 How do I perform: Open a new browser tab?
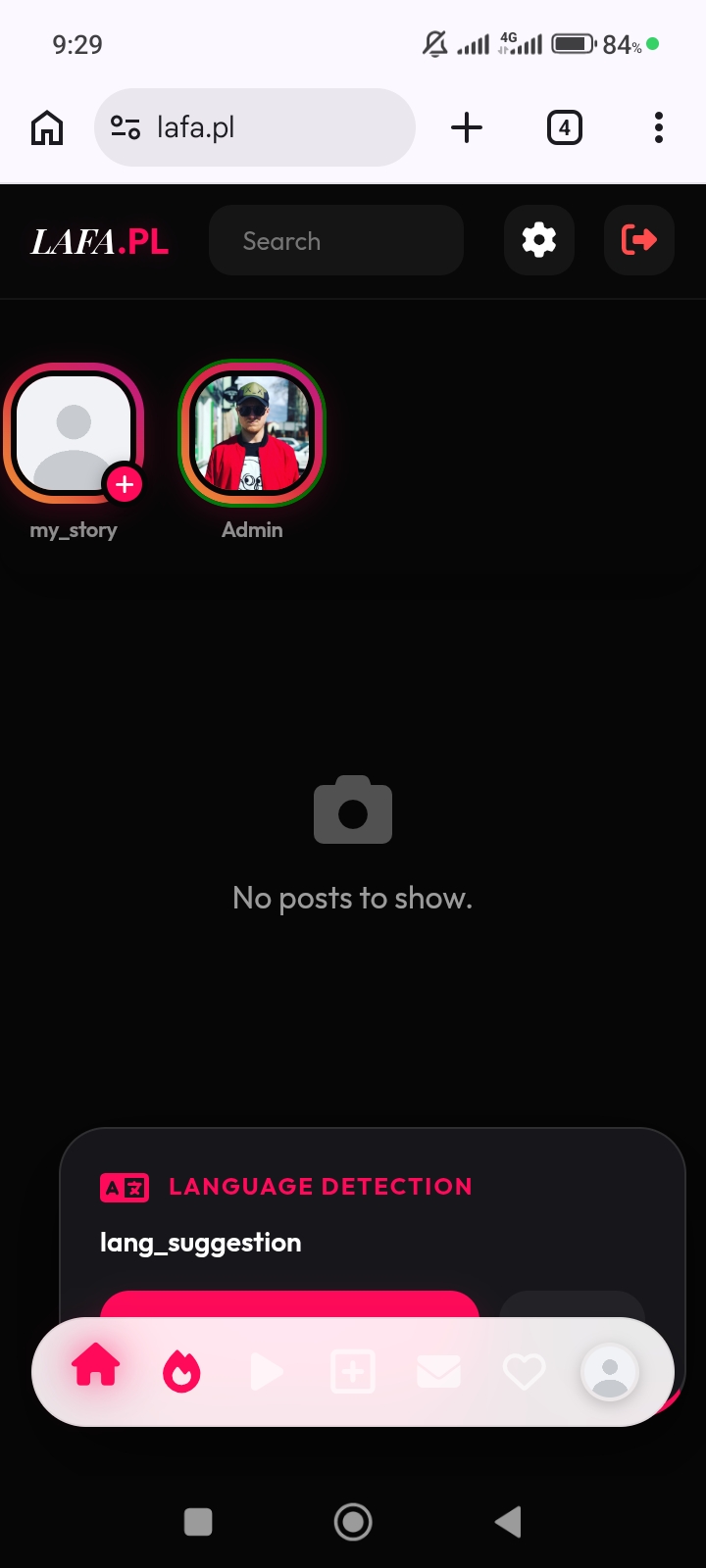[467, 127]
